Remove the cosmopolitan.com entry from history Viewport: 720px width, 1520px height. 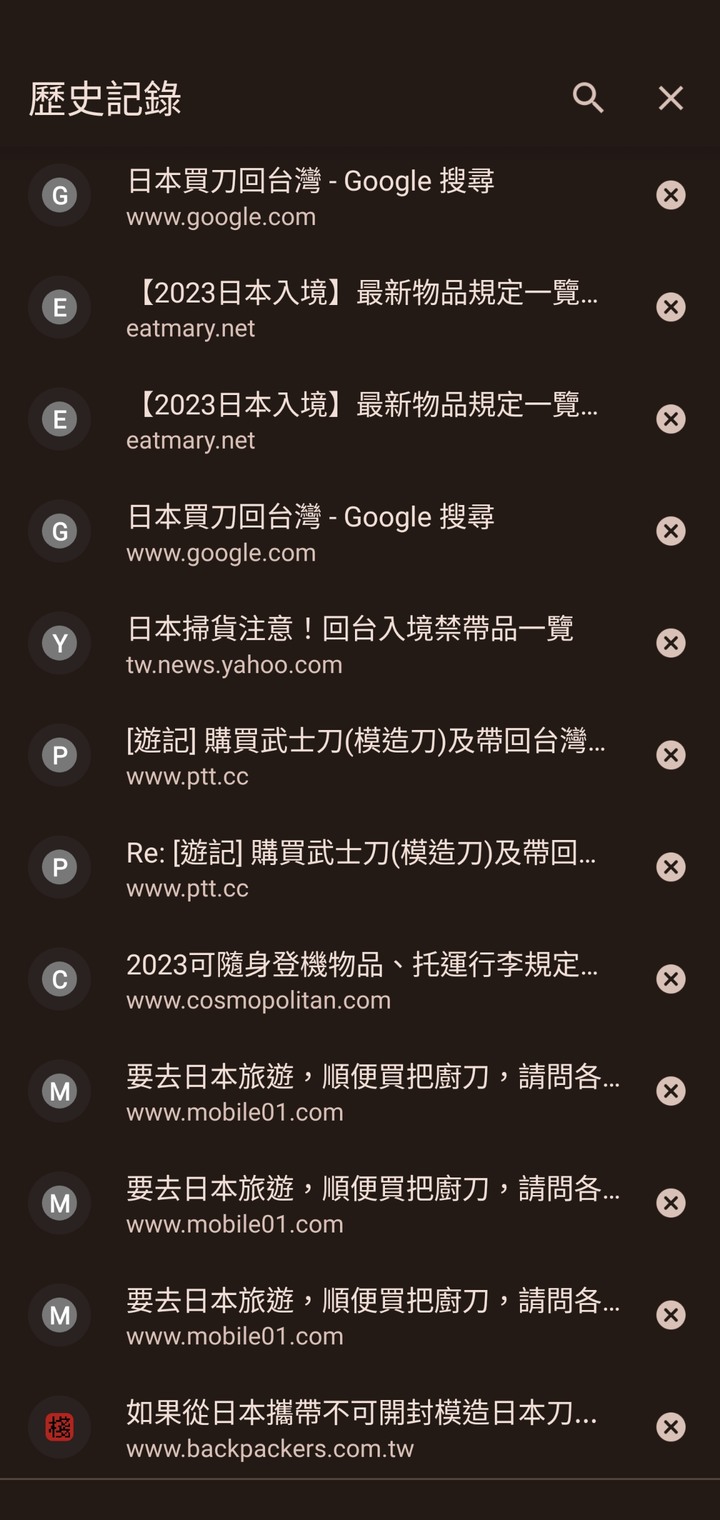[671, 979]
